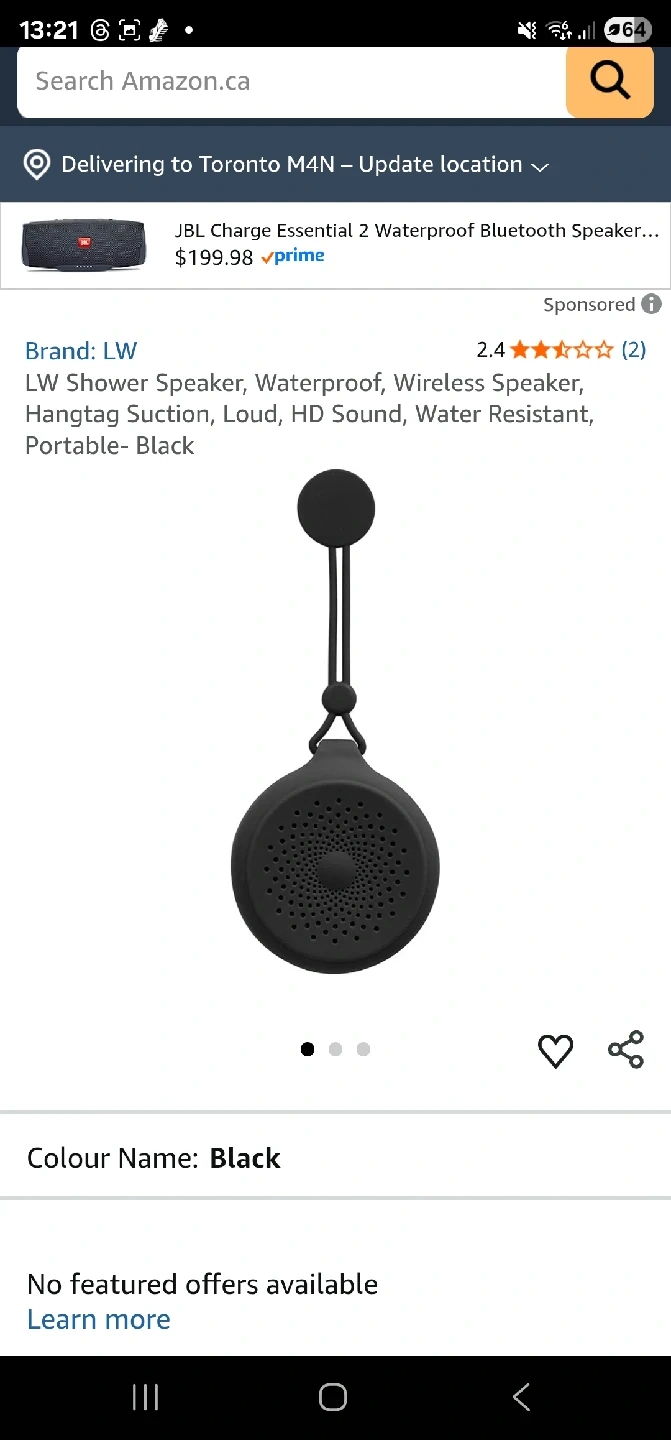Image resolution: width=671 pixels, height=1440 pixels.
Task: Share this LW Shower Speaker listing
Action: [626, 1050]
